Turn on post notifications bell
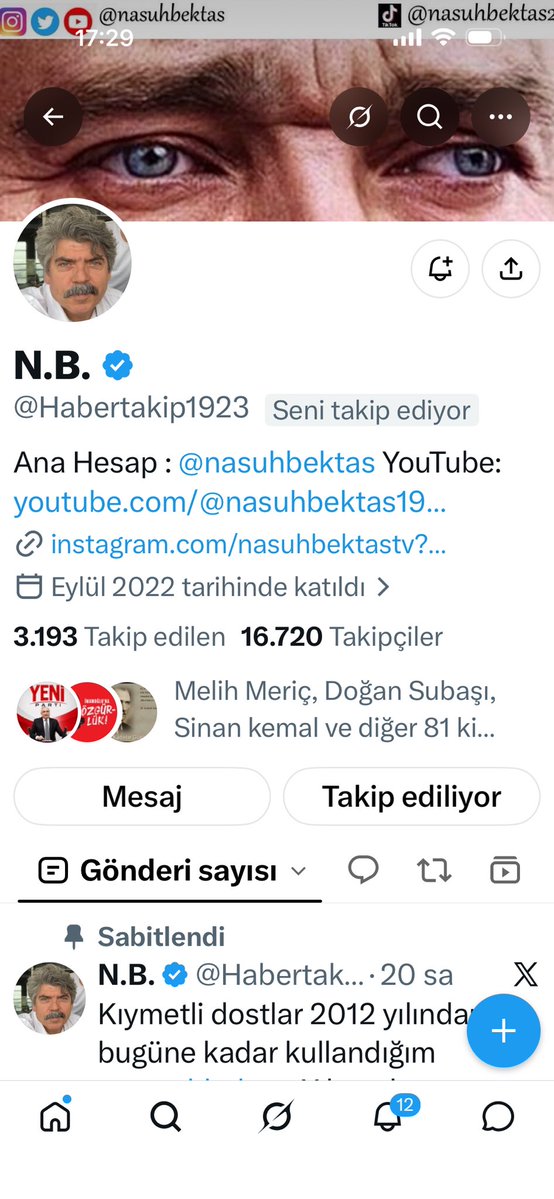The height and width of the screenshot is (1199, 554). [441, 268]
